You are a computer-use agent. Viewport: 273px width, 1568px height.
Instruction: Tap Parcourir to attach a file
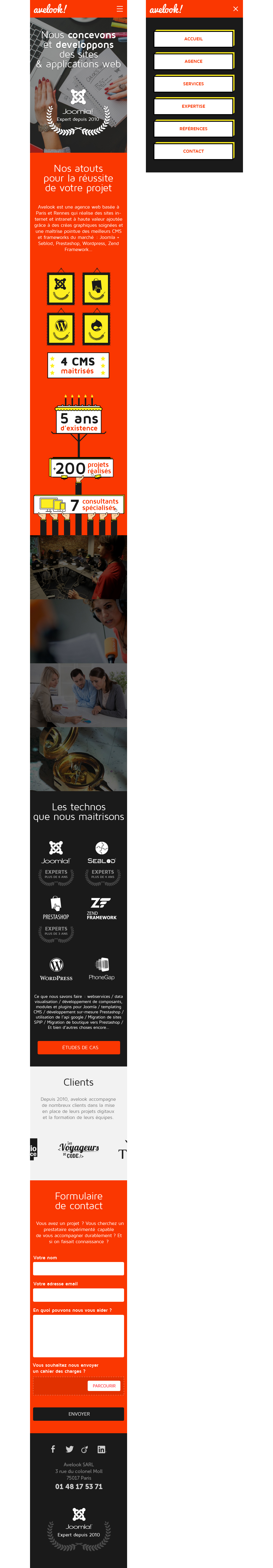tap(104, 1385)
